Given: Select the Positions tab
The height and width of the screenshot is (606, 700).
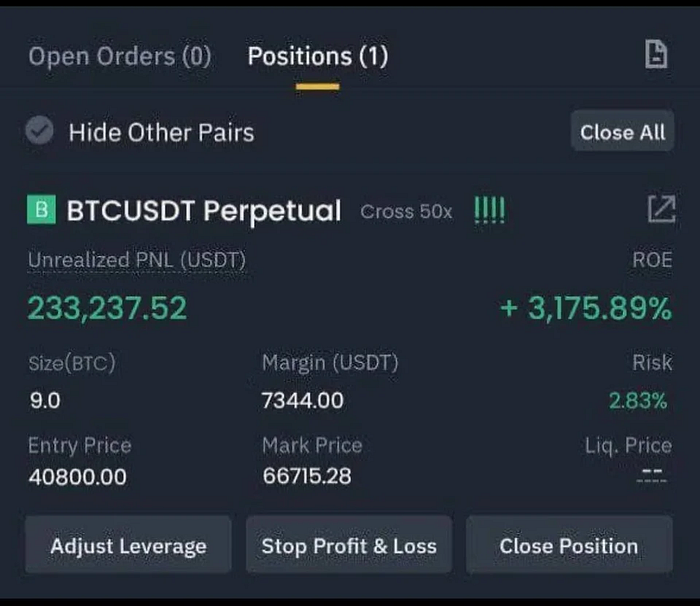Looking at the screenshot, I should point(317,56).
